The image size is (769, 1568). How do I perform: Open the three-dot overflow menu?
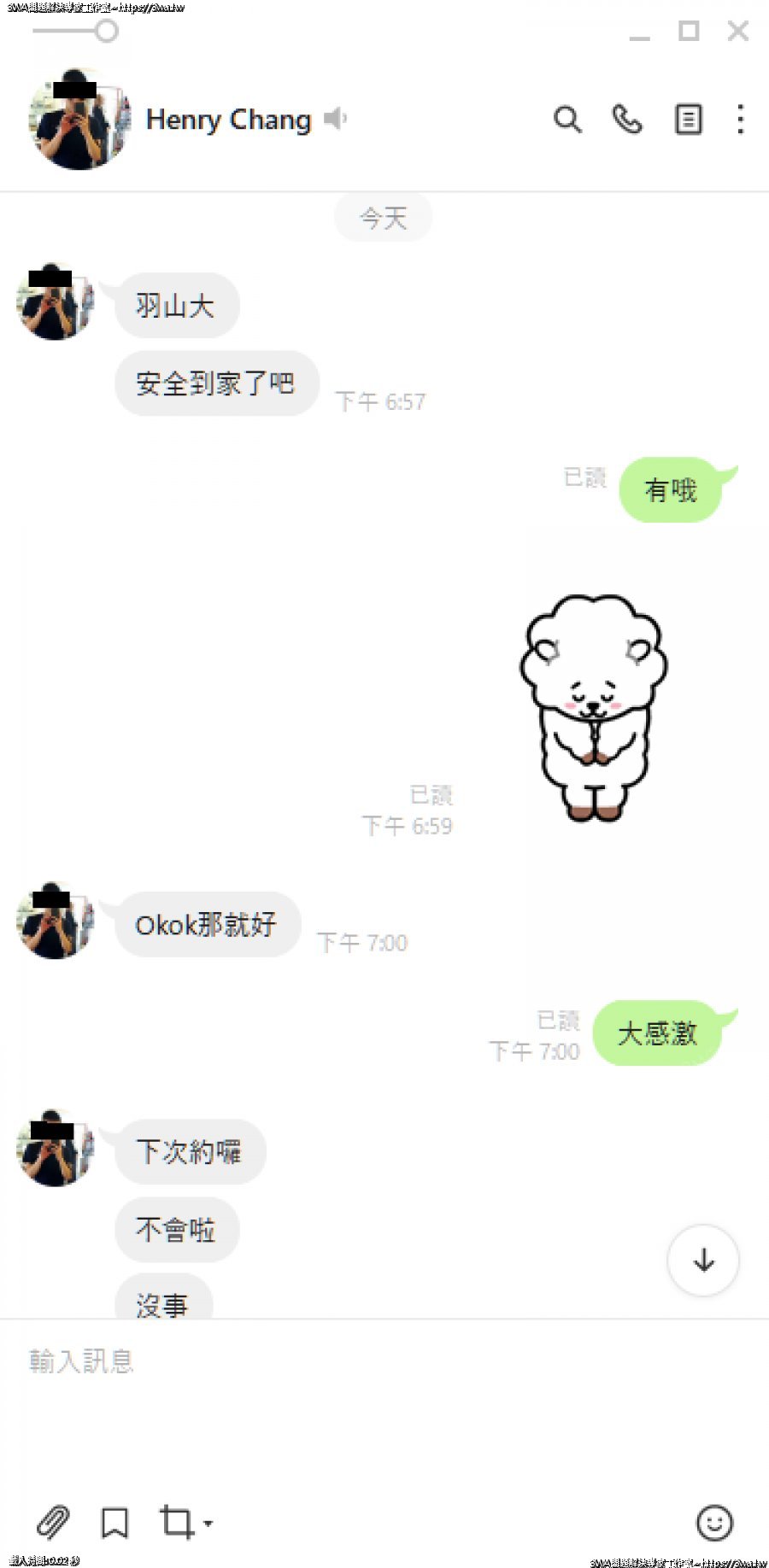tap(740, 120)
